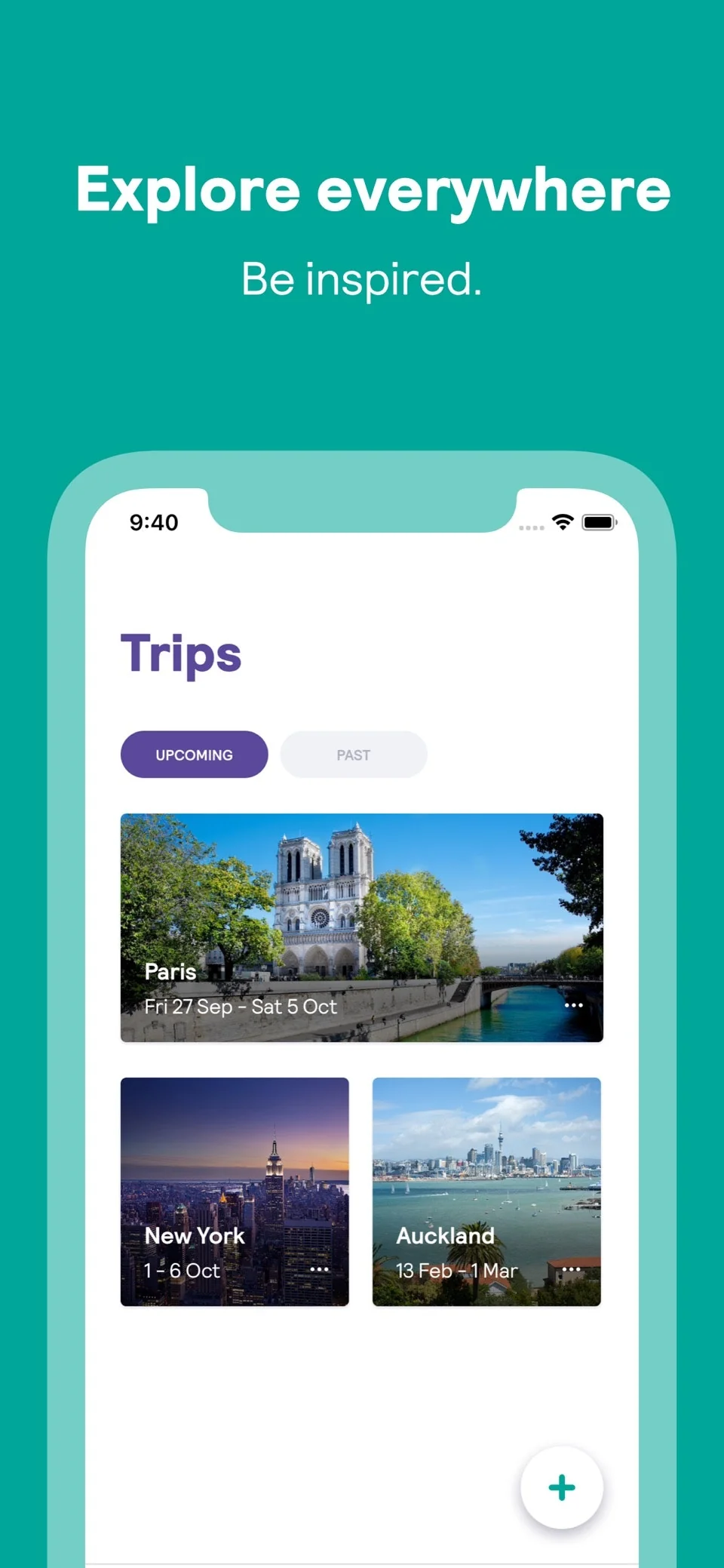Open the options menu on the New York trip
The width and height of the screenshot is (724, 1568).
(x=320, y=1270)
